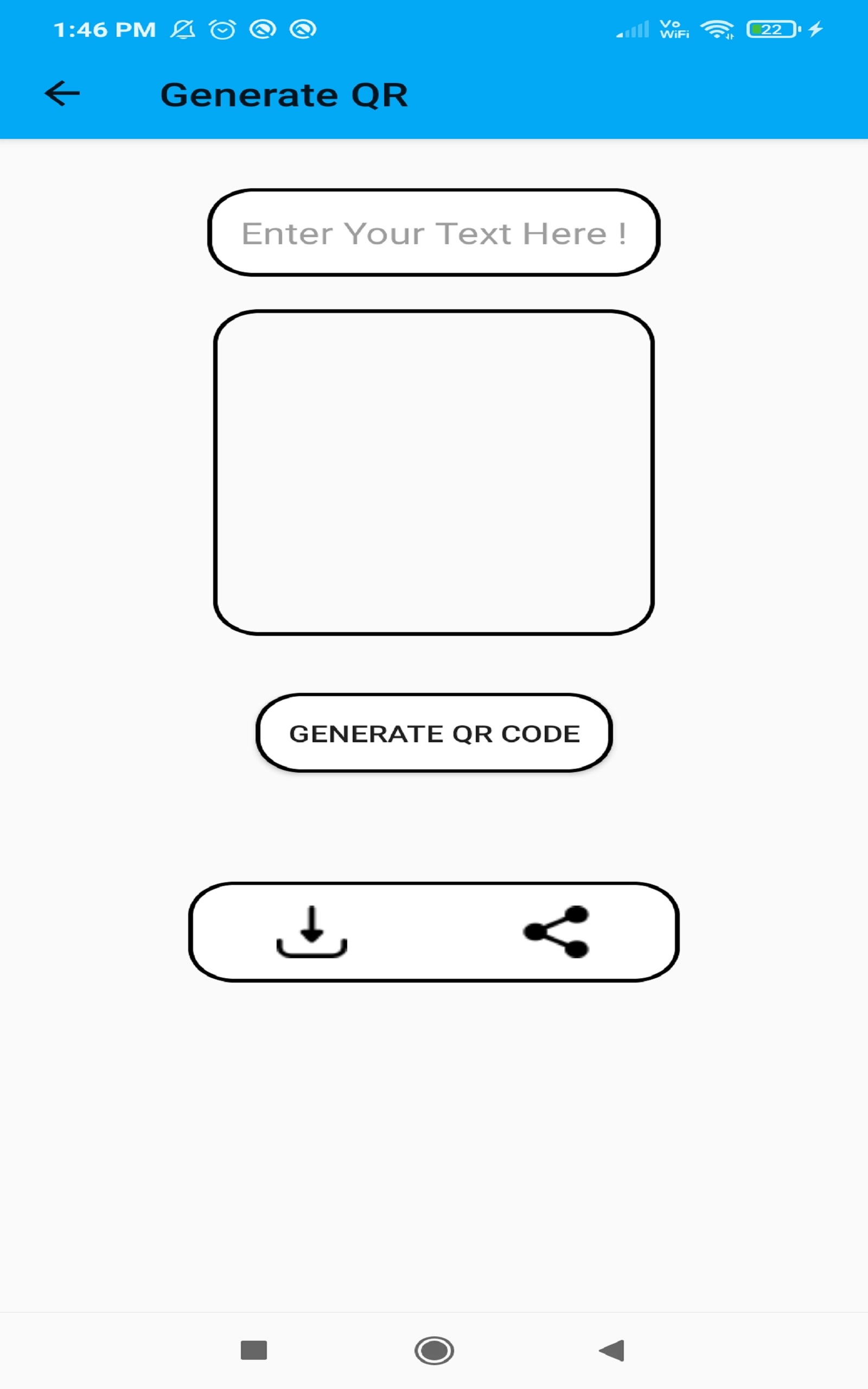Download the generated QR code
Image resolution: width=868 pixels, height=1389 pixels.
[x=312, y=932]
